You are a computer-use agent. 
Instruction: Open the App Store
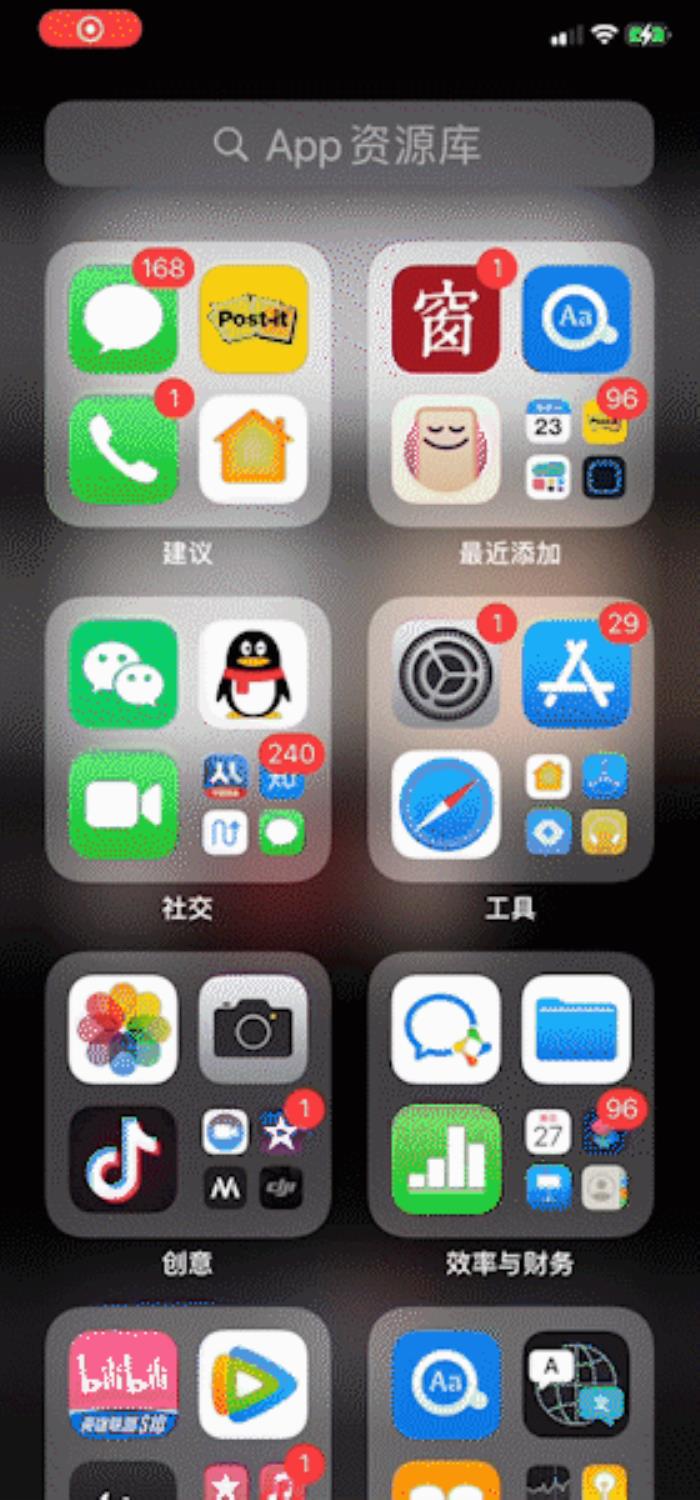coord(576,673)
